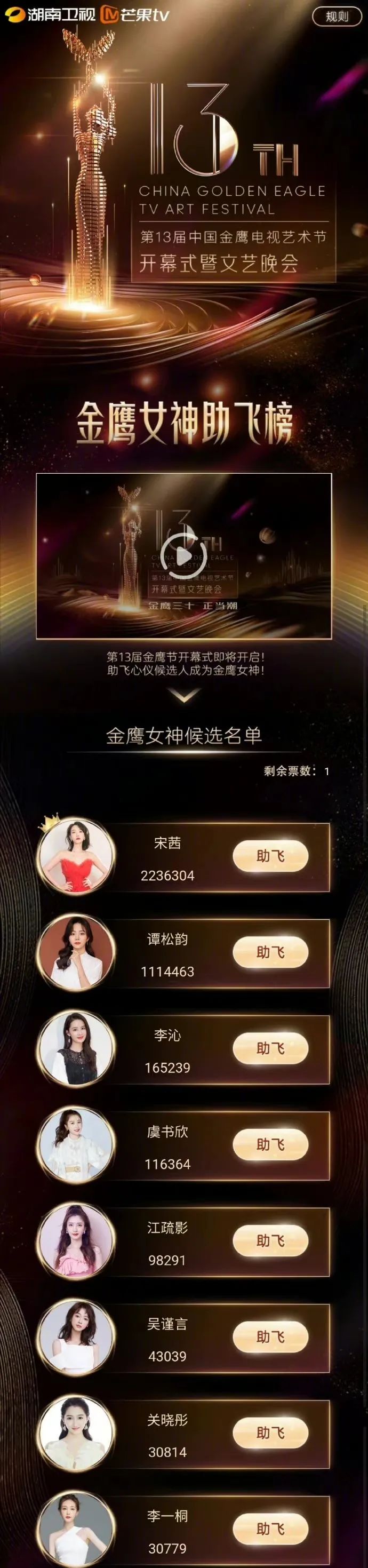Cast a 助飞 vote for 虞书欣
The width and height of the screenshot is (368, 1568).
[270, 1144]
